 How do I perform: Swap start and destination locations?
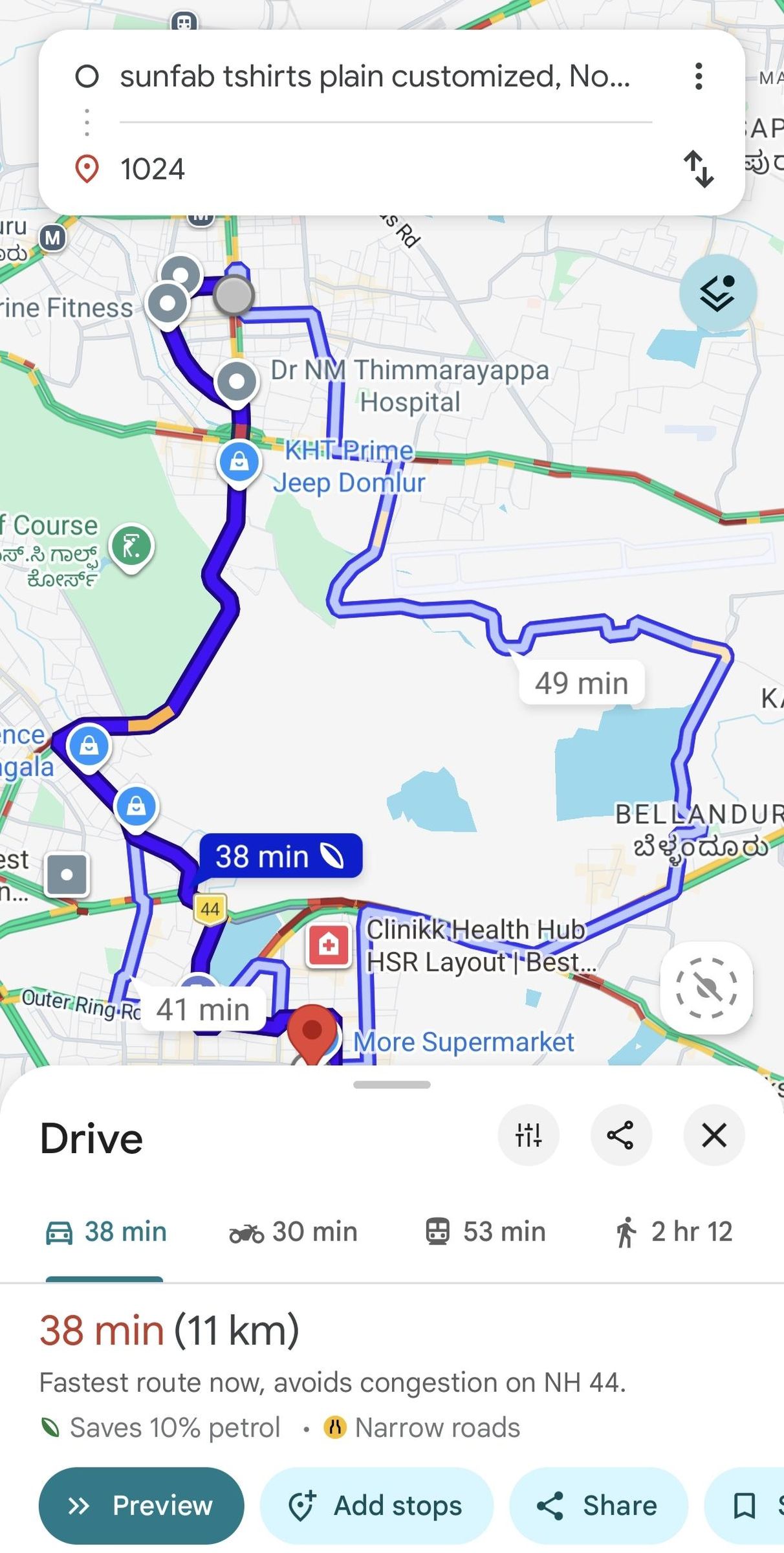pos(699,169)
